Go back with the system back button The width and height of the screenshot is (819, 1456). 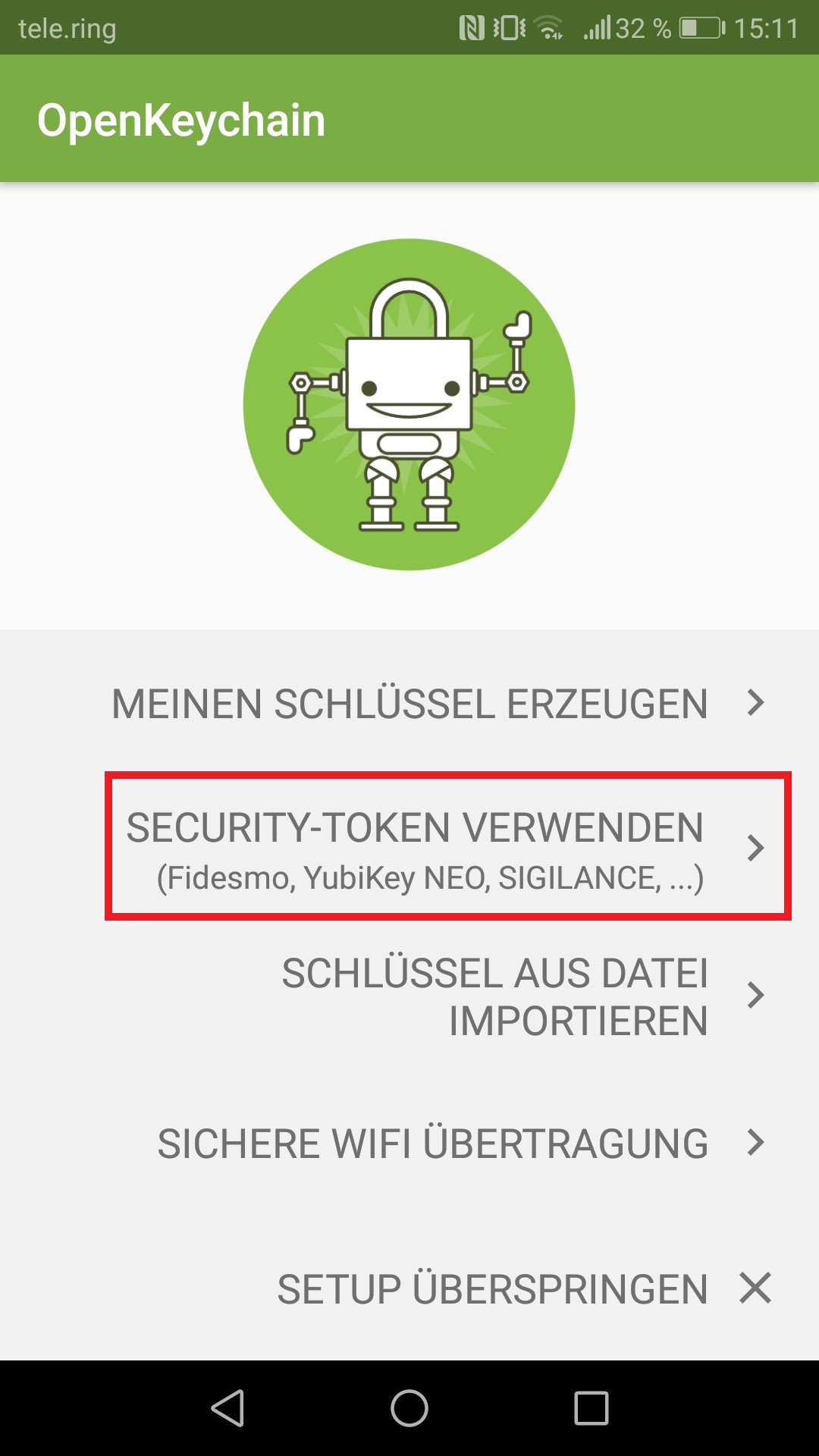227,1408
